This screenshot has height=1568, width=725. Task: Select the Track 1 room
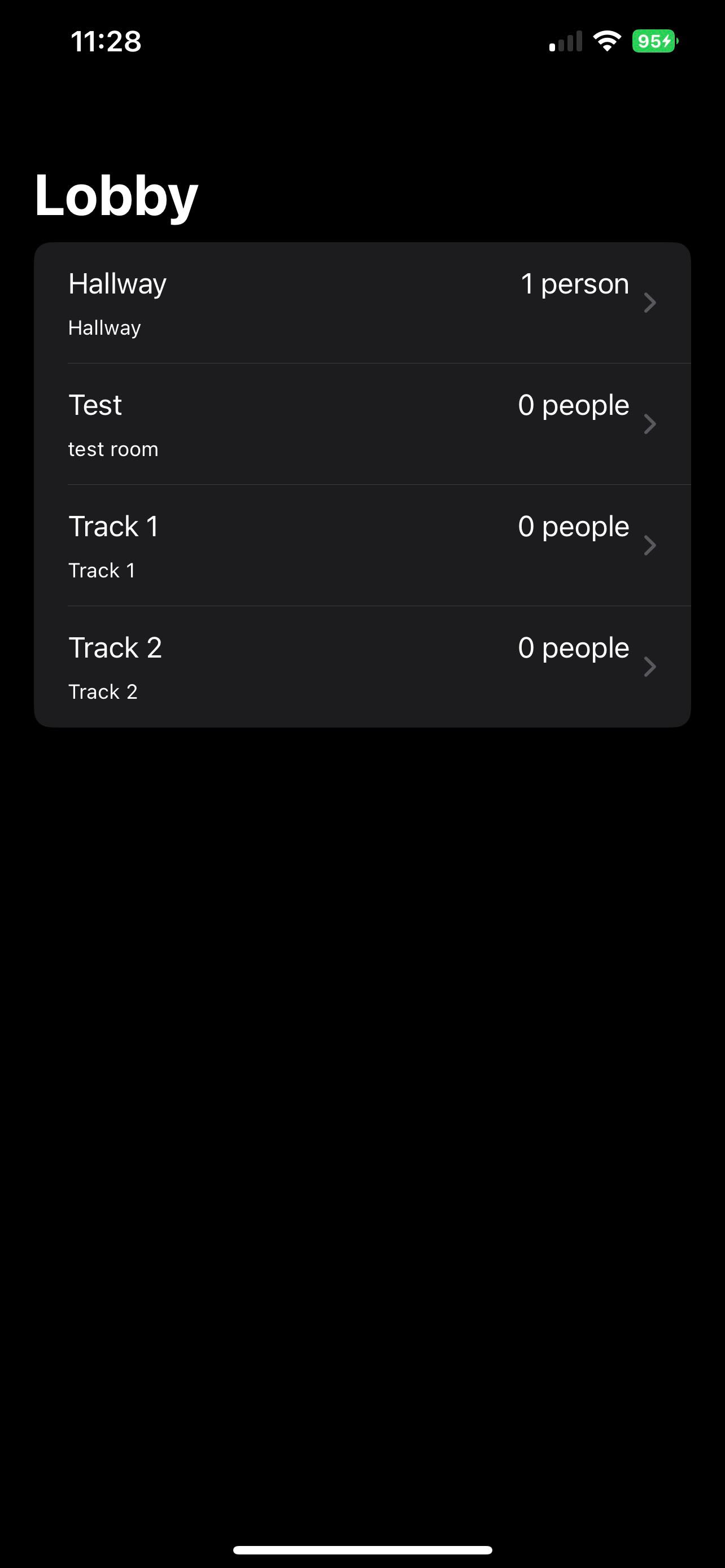click(362, 545)
